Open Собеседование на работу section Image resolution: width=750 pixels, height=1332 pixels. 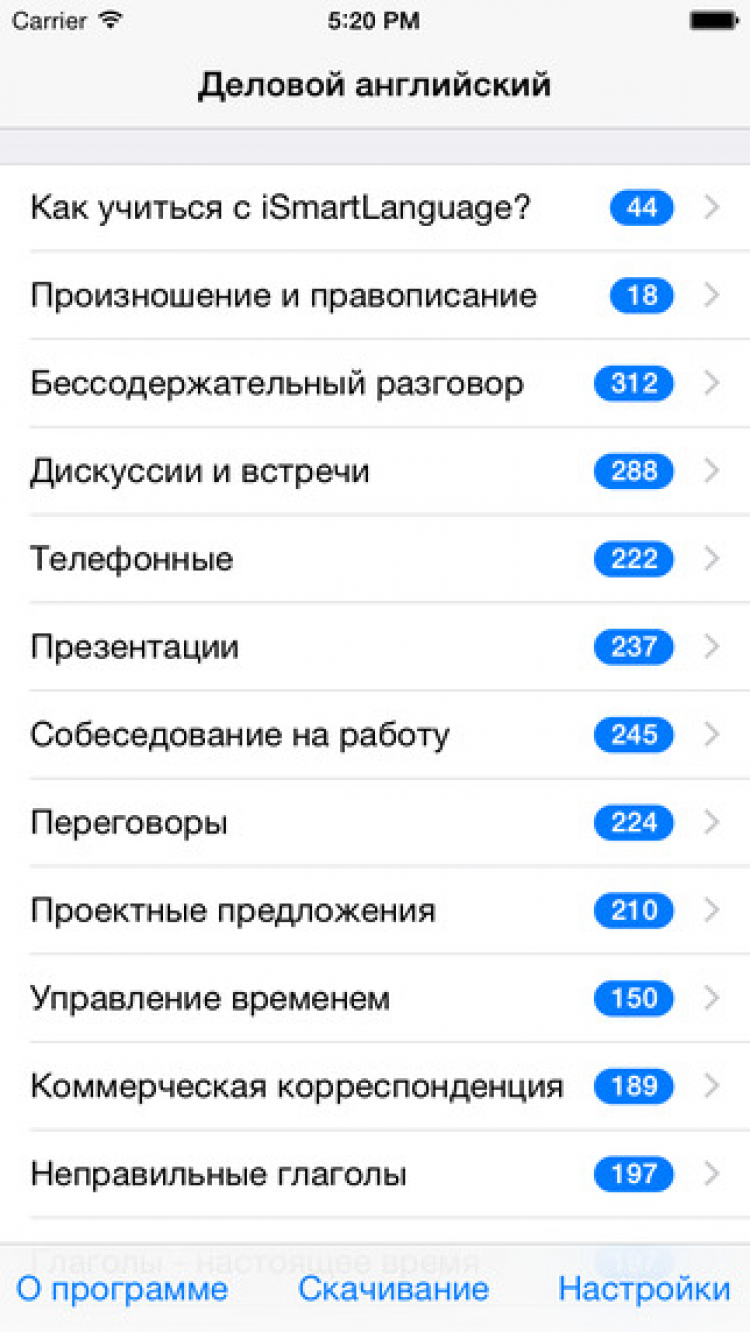pyautogui.click(x=240, y=735)
